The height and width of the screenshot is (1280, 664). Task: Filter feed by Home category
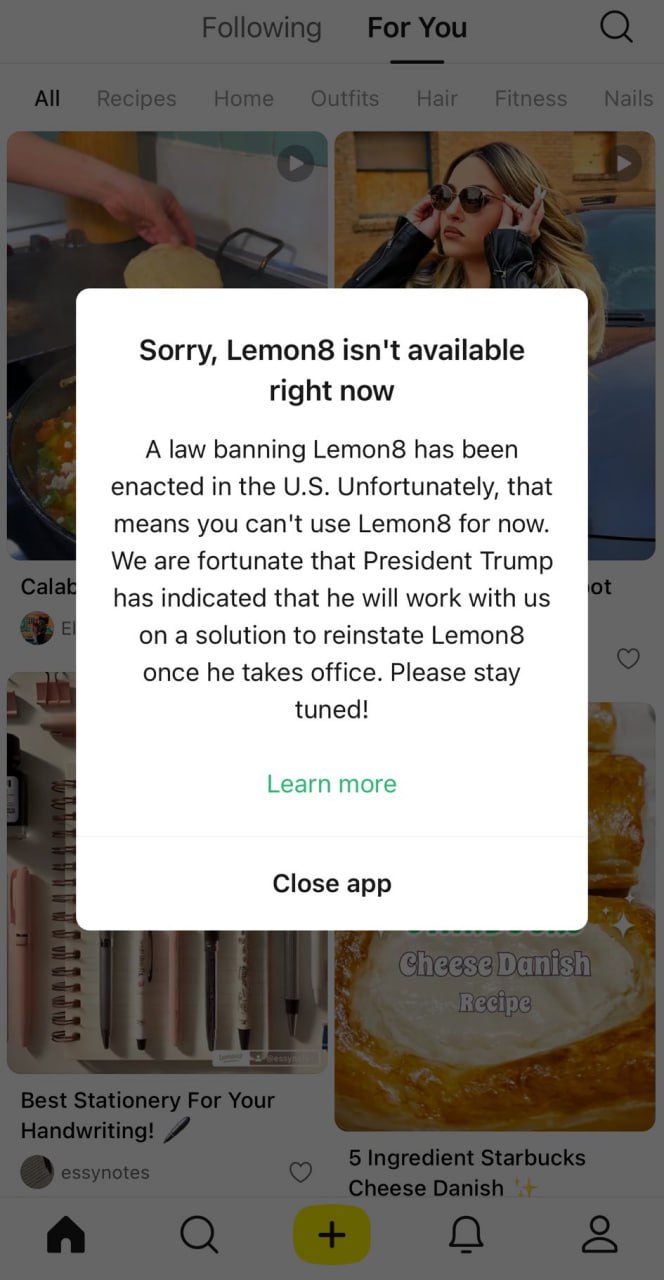click(243, 99)
